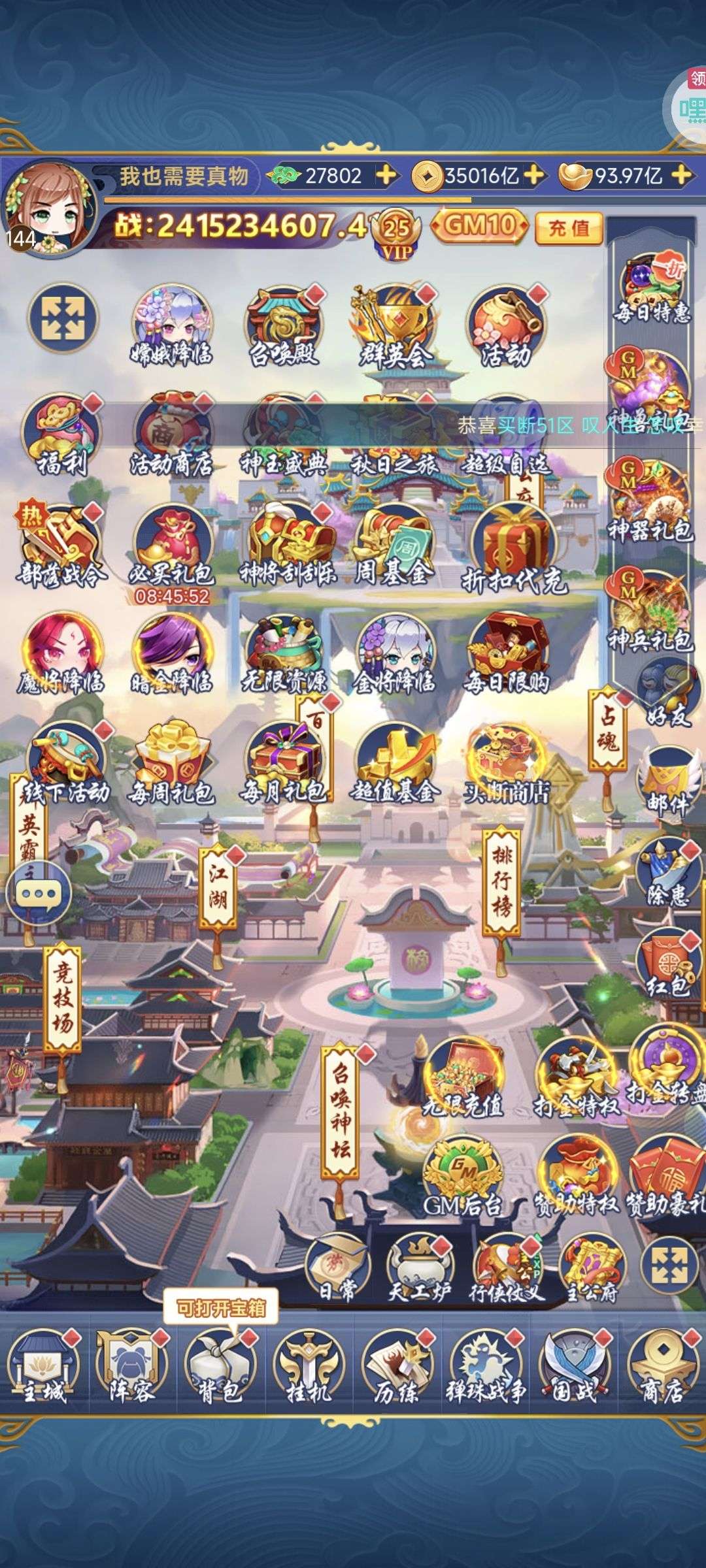This screenshot has height=1568, width=706.
Task: Open the 好友 friends icon
Action: click(667, 694)
